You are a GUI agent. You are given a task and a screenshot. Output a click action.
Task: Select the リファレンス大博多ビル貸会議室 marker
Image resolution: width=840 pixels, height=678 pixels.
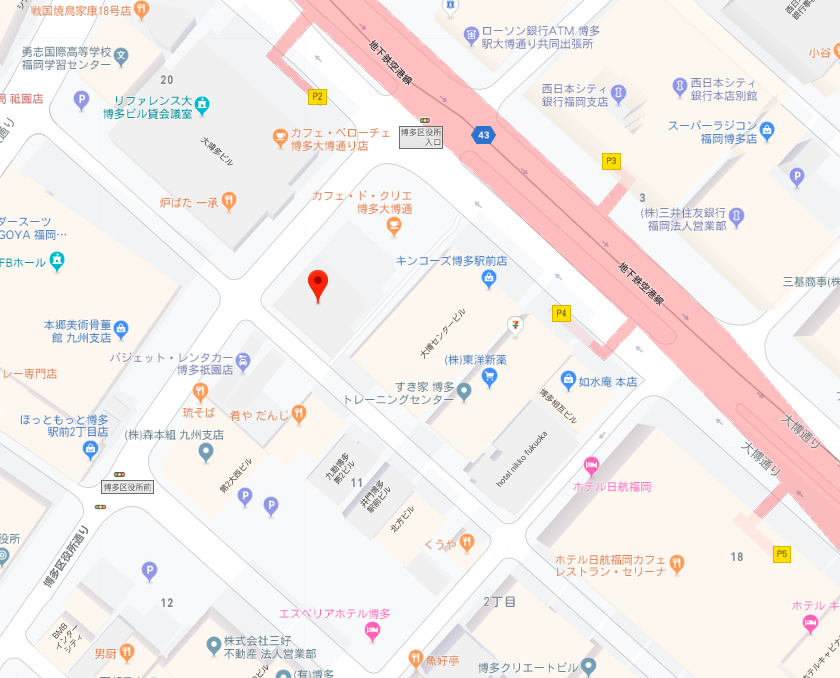(201, 105)
